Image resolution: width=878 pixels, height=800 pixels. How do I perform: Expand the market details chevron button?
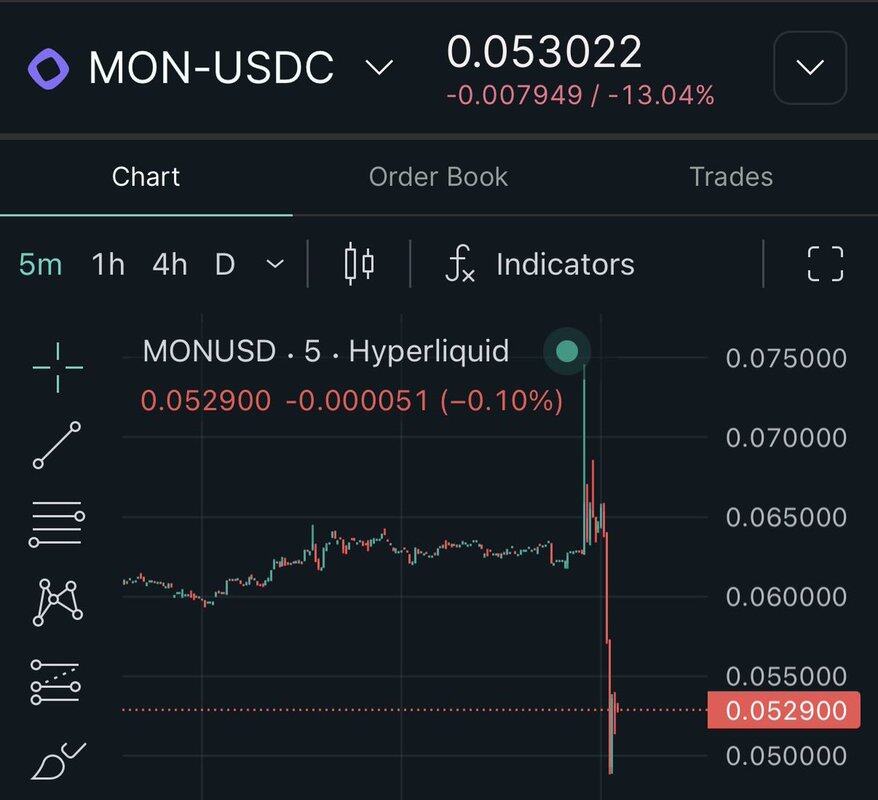click(x=809, y=68)
